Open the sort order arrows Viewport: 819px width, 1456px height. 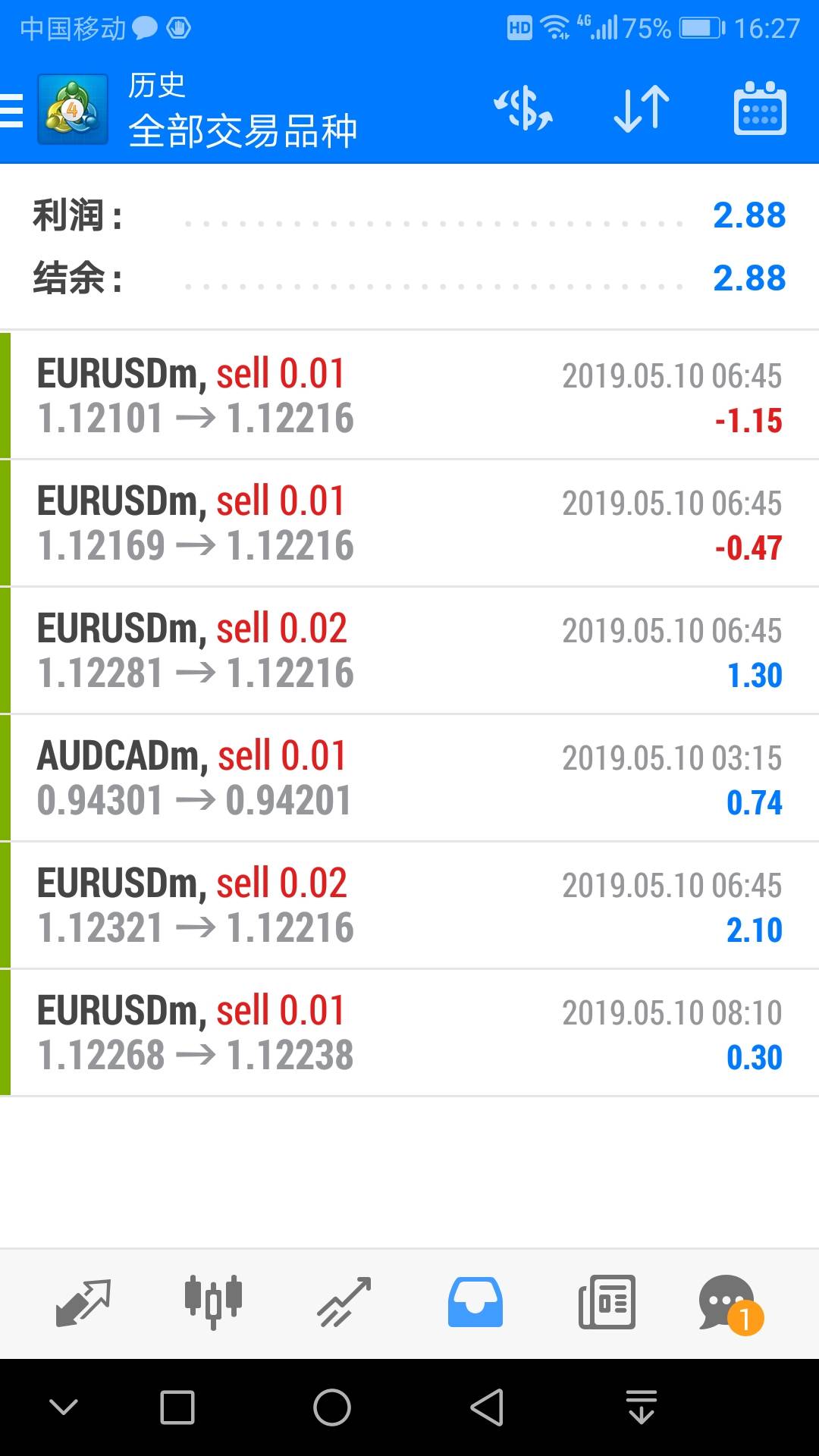tap(642, 109)
